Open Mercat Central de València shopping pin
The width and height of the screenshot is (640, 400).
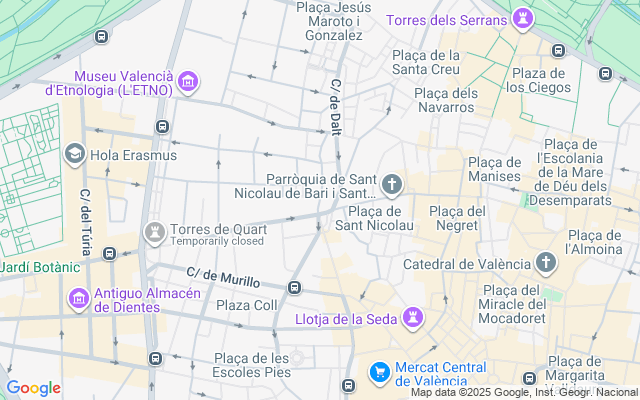pos(379,373)
